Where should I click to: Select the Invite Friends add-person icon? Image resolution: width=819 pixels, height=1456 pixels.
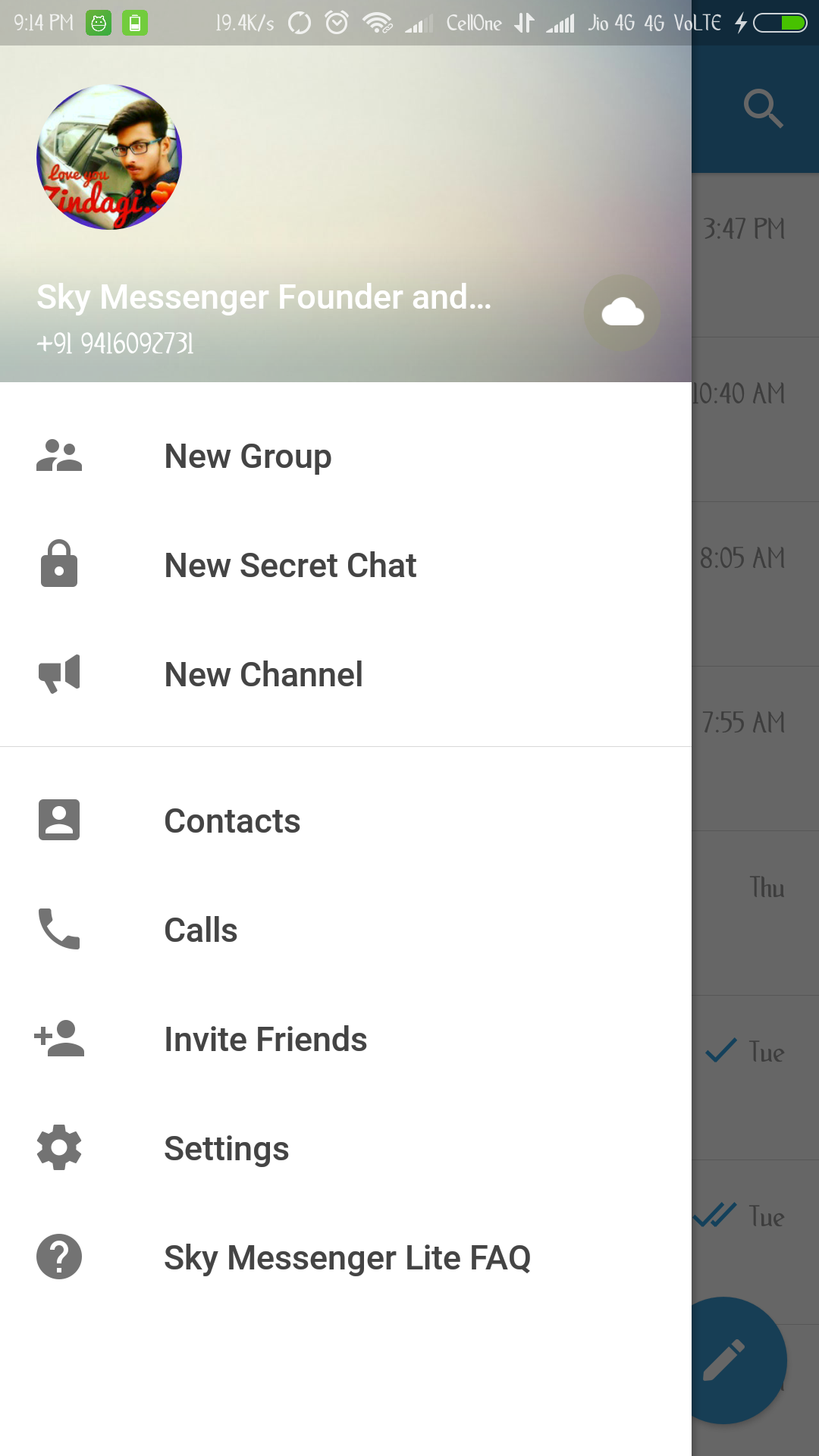(x=58, y=1039)
